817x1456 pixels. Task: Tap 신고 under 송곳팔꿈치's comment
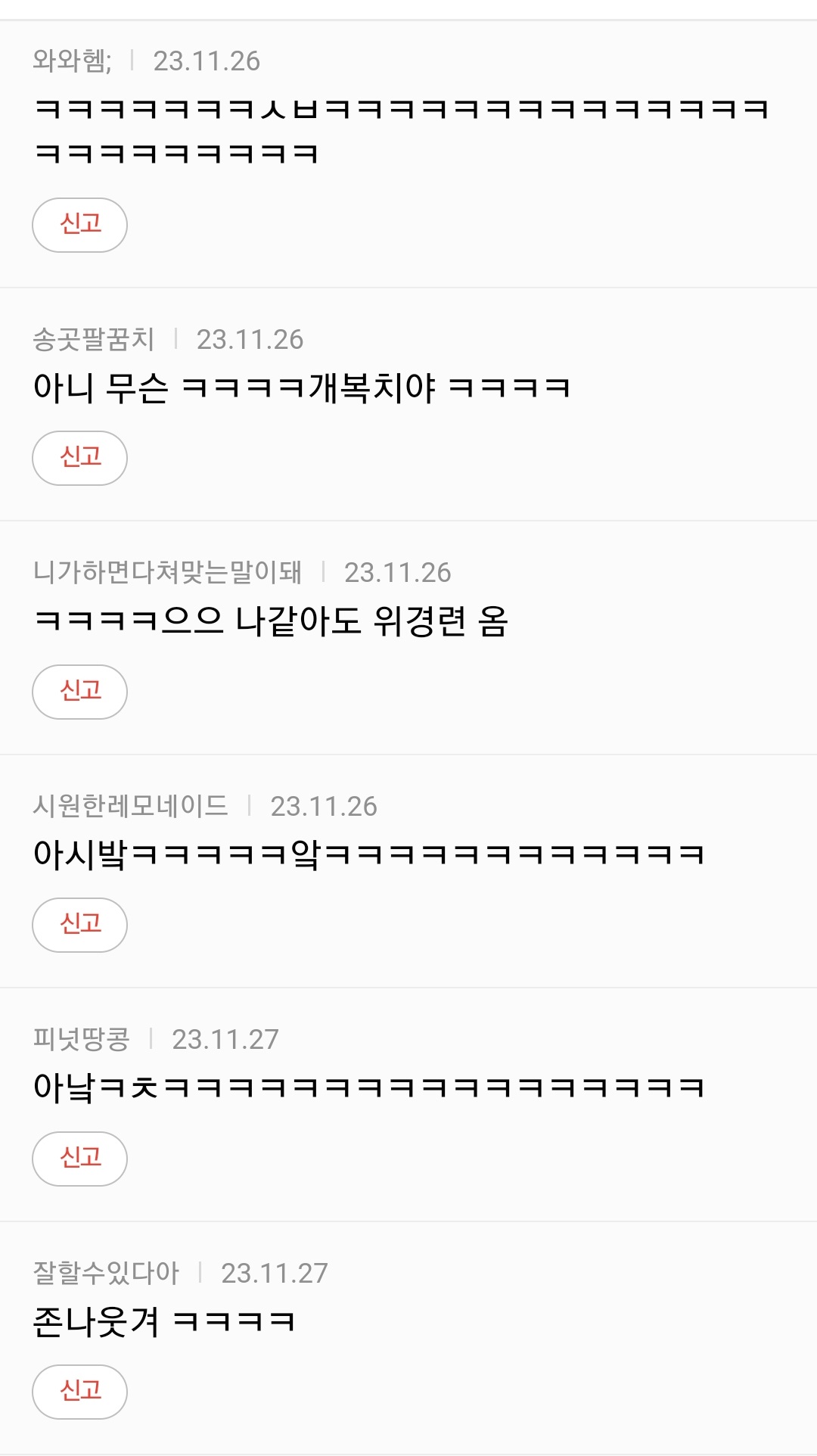[x=79, y=458]
